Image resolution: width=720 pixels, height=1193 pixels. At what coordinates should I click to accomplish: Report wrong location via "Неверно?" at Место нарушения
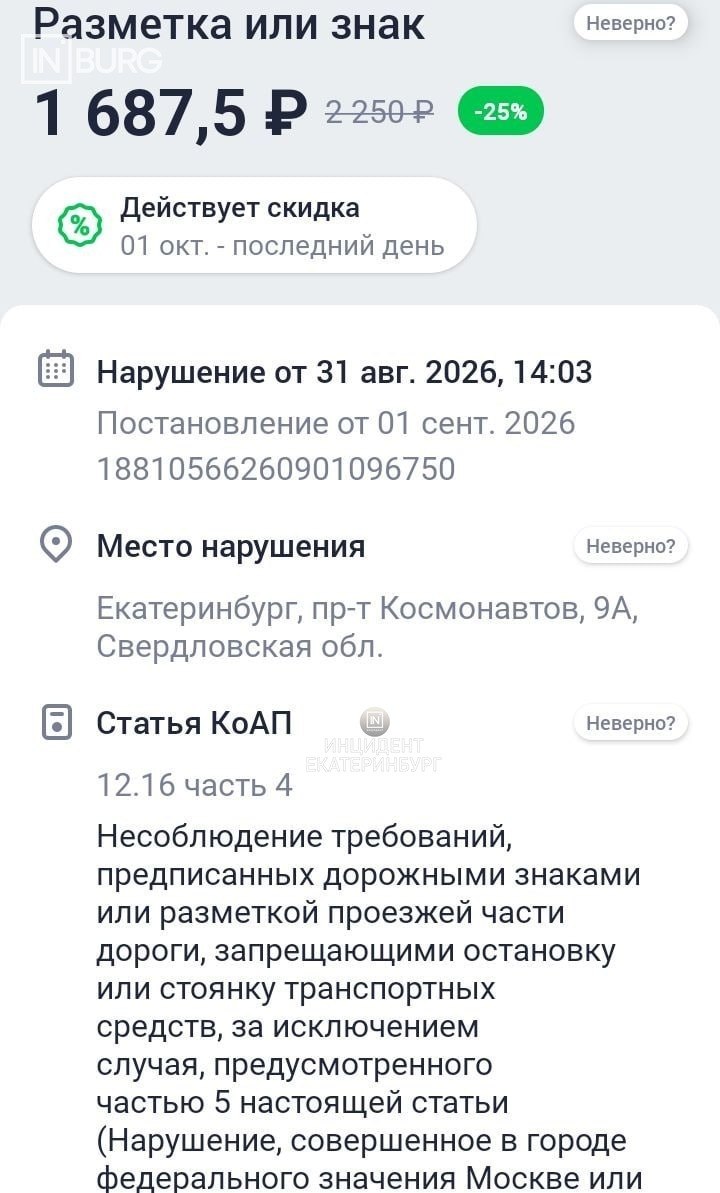[630, 546]
